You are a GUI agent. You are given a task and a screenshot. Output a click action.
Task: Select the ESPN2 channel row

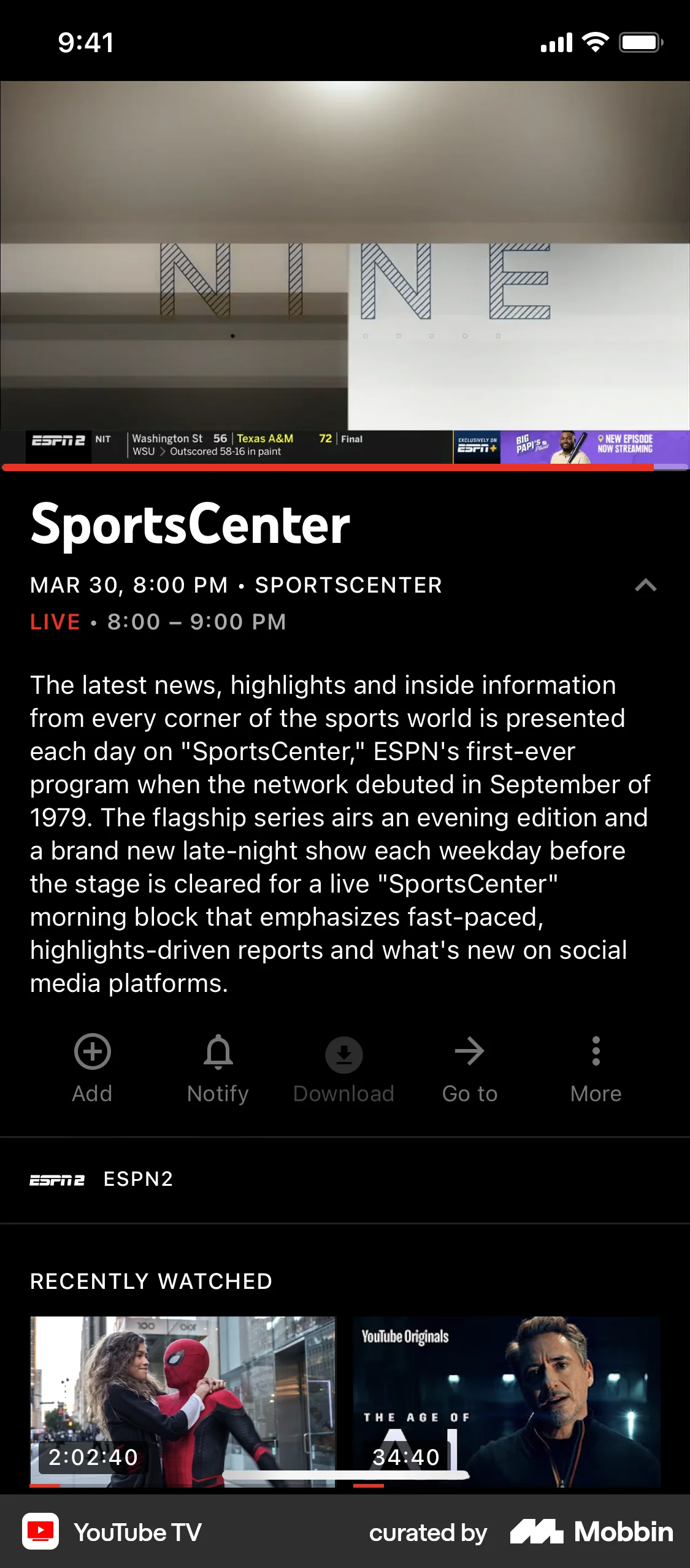[x=245, y=1178]
